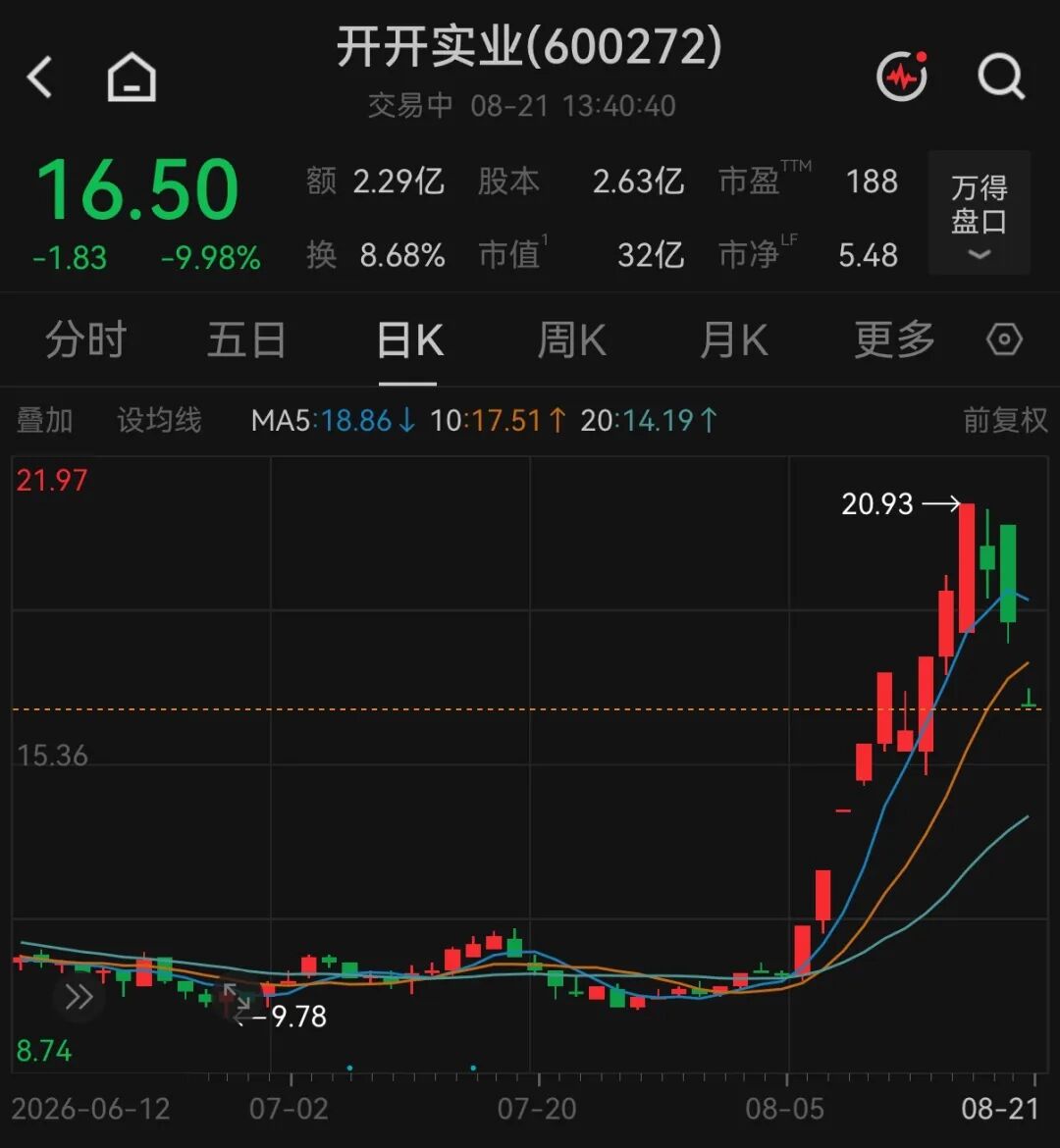The image size is (1060, 1148).
Task: Change the 前复权 adjustment mode
Action: coord(1005,420)
